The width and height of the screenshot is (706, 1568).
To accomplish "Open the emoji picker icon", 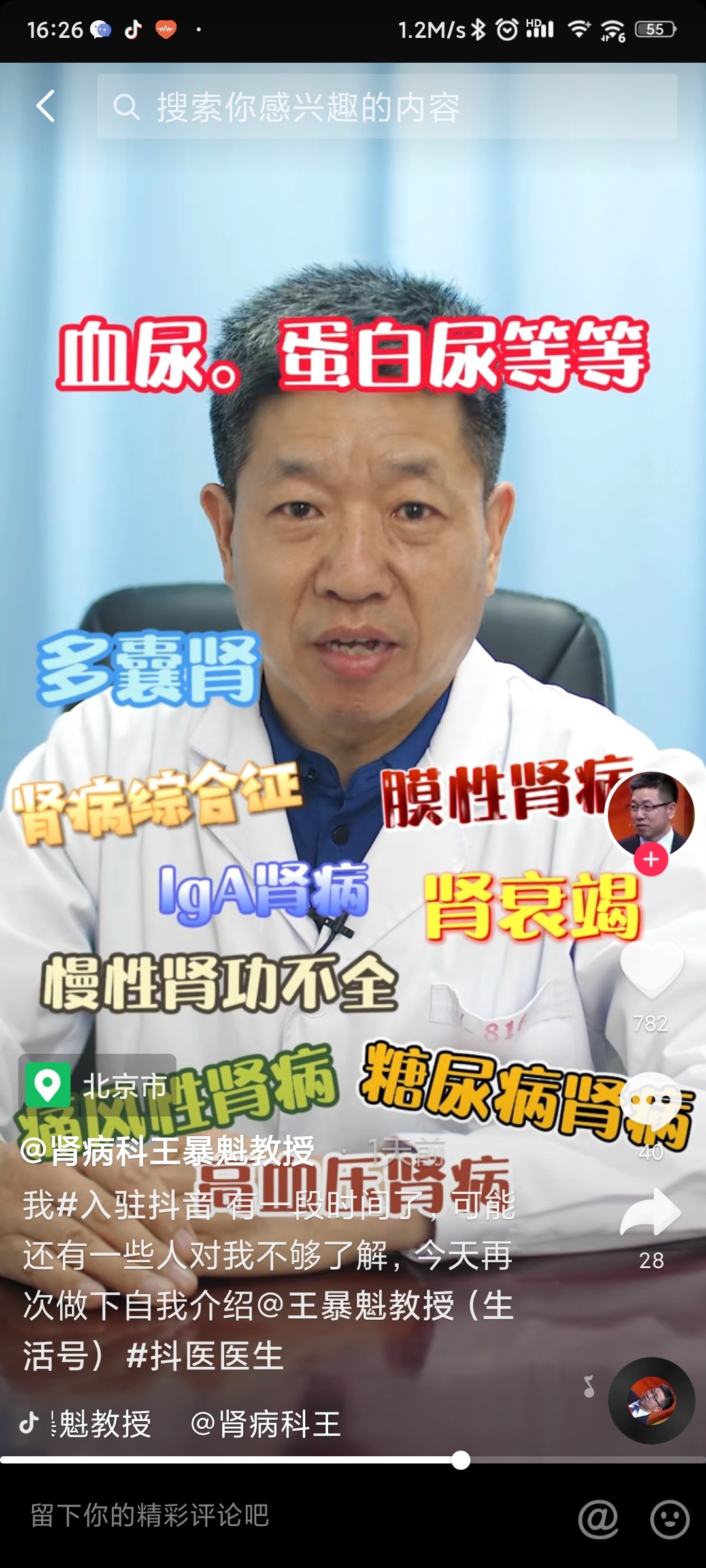I will coord(669,1518).
